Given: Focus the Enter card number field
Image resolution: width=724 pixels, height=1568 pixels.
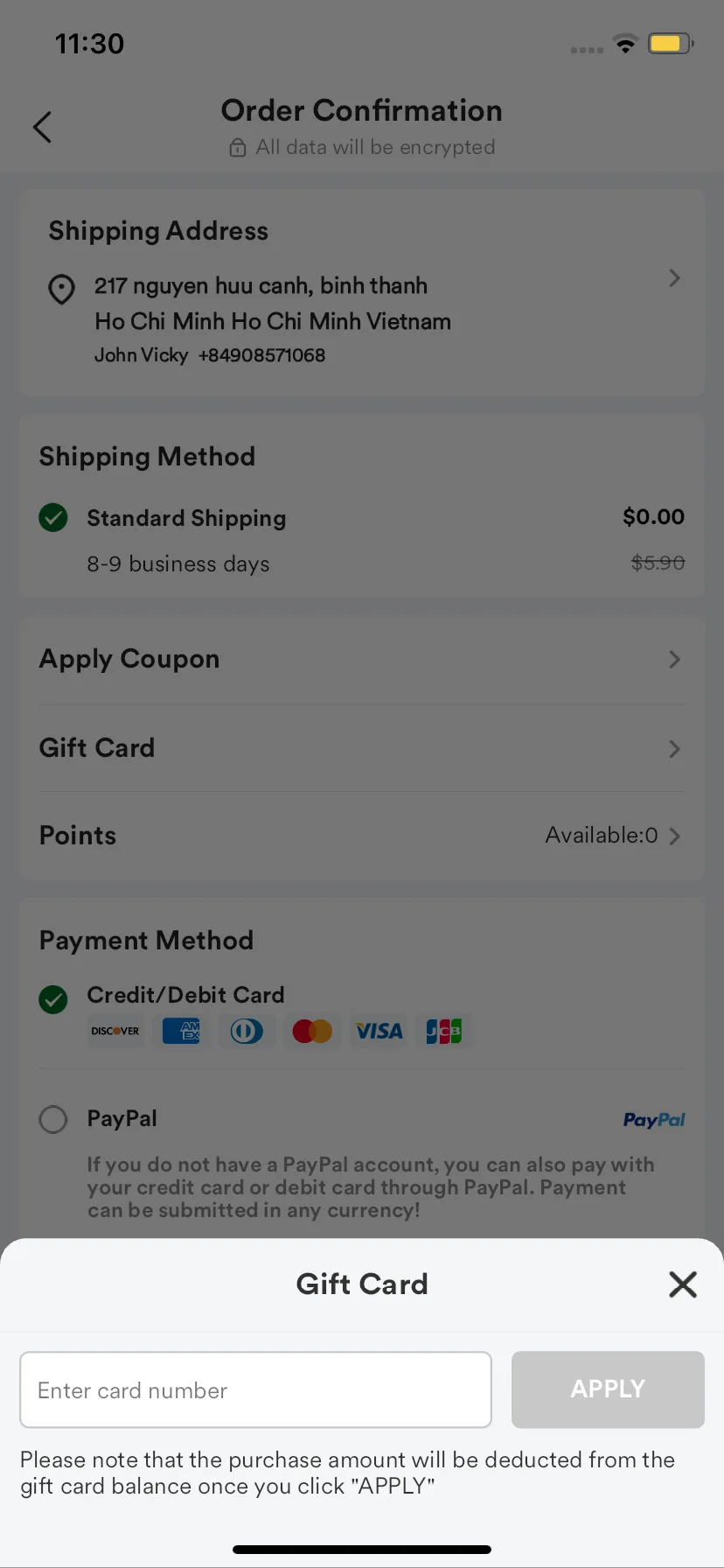Looking at the screenshot, I should pyautogui.click(x=255, y=1389).
